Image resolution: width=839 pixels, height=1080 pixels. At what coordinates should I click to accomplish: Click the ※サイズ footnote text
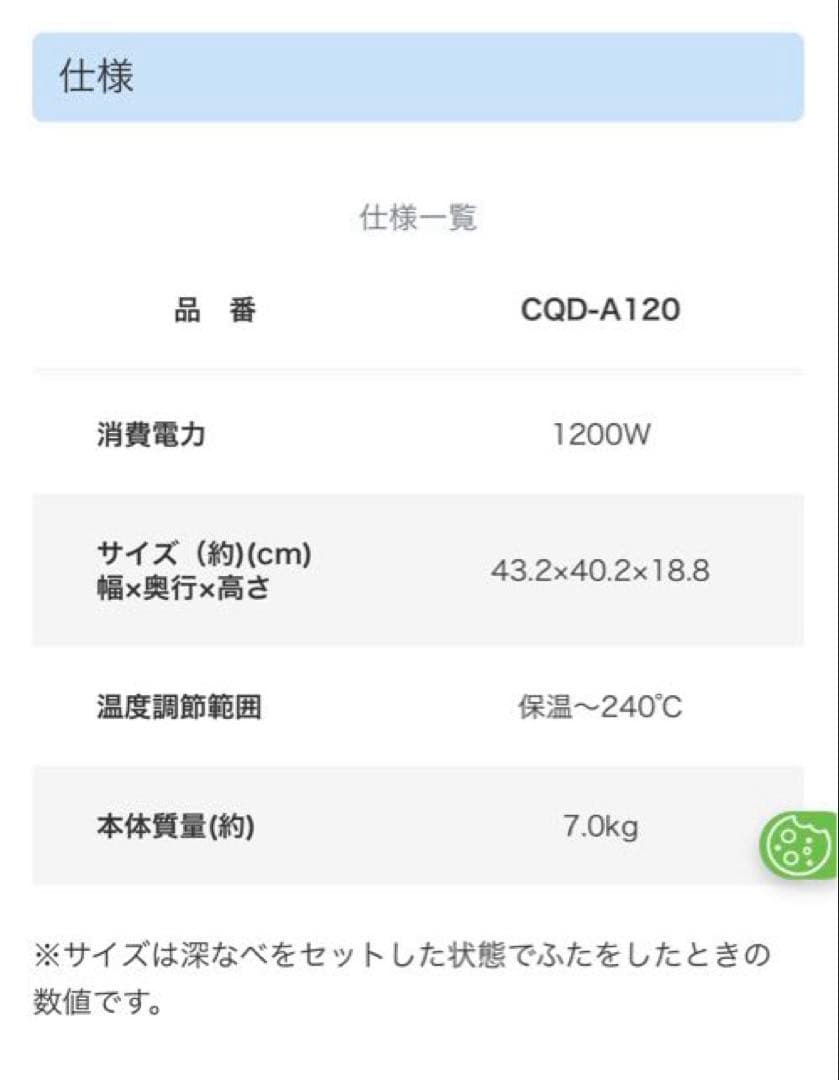(x=400, y=953)
